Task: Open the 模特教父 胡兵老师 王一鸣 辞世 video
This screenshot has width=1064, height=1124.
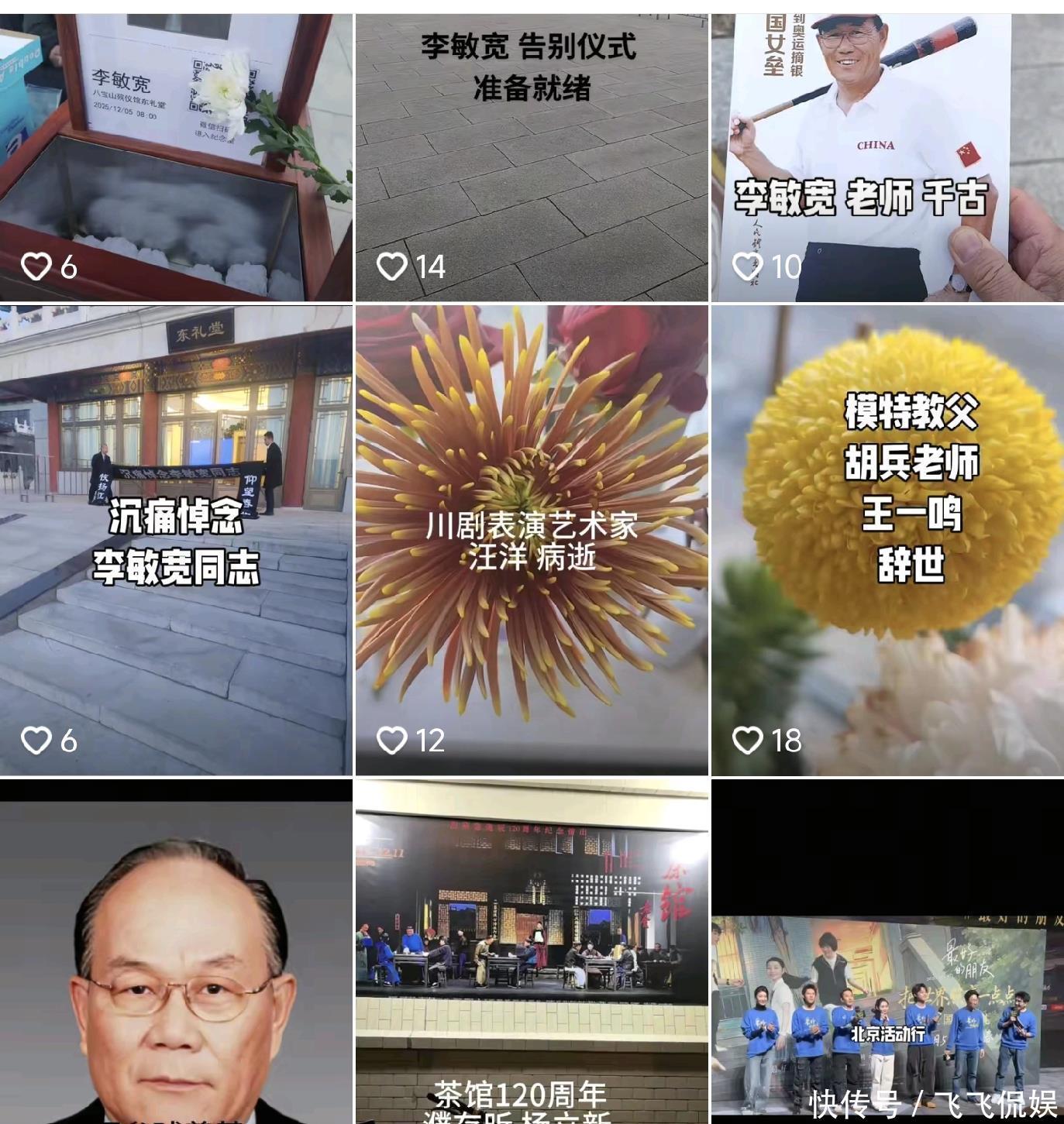Action: coord(887,540)
